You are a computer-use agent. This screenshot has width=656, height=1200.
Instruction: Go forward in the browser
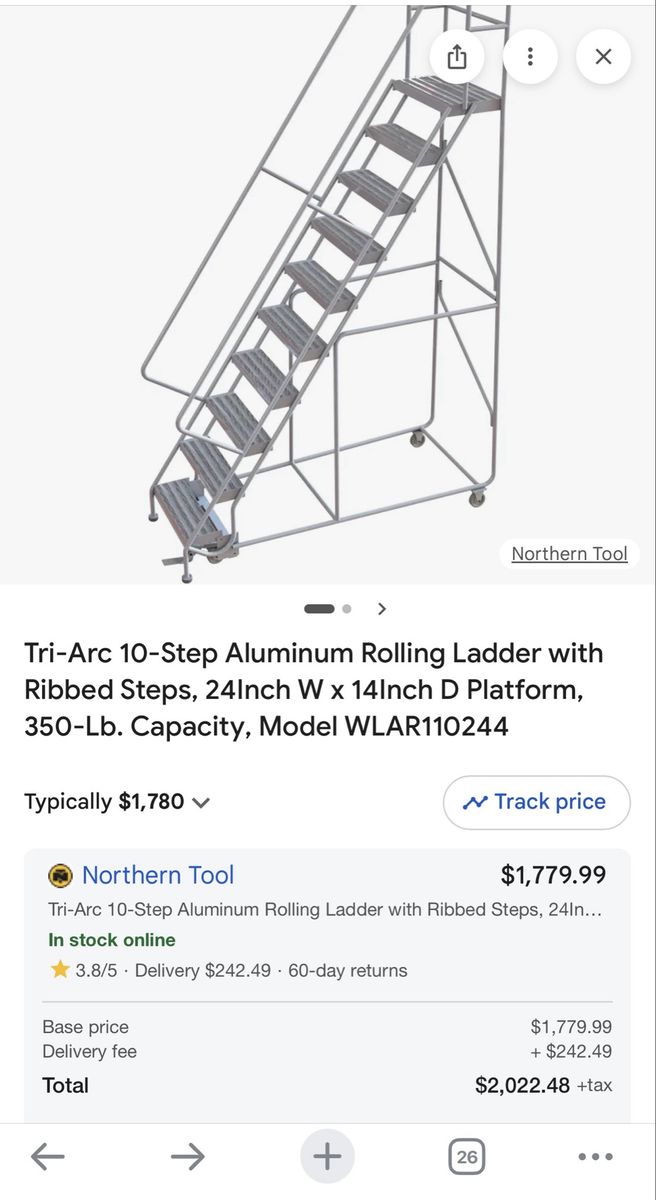pyautogui.click(x=187, y=1157)
